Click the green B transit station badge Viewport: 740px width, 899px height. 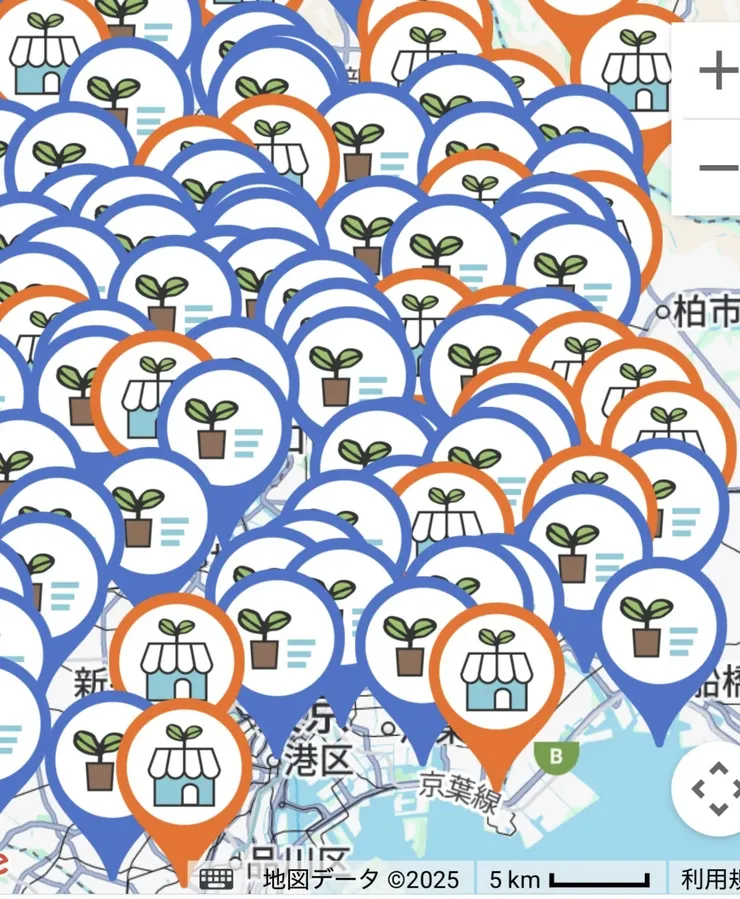(x=557, y=755)
